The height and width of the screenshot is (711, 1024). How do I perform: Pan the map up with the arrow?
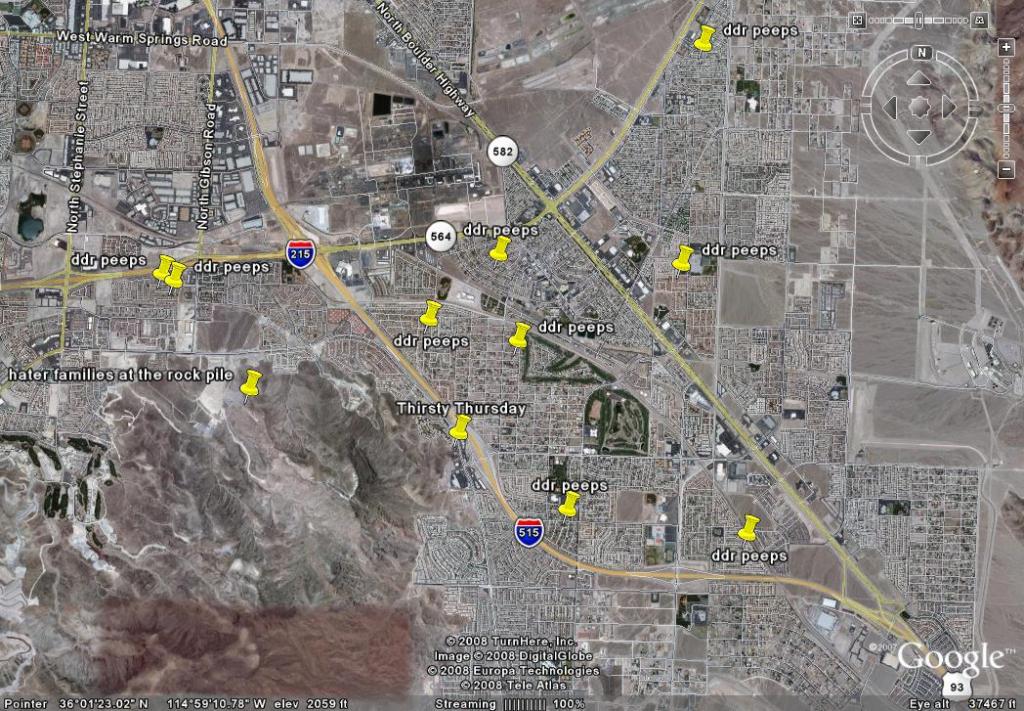tap(919, 79)
